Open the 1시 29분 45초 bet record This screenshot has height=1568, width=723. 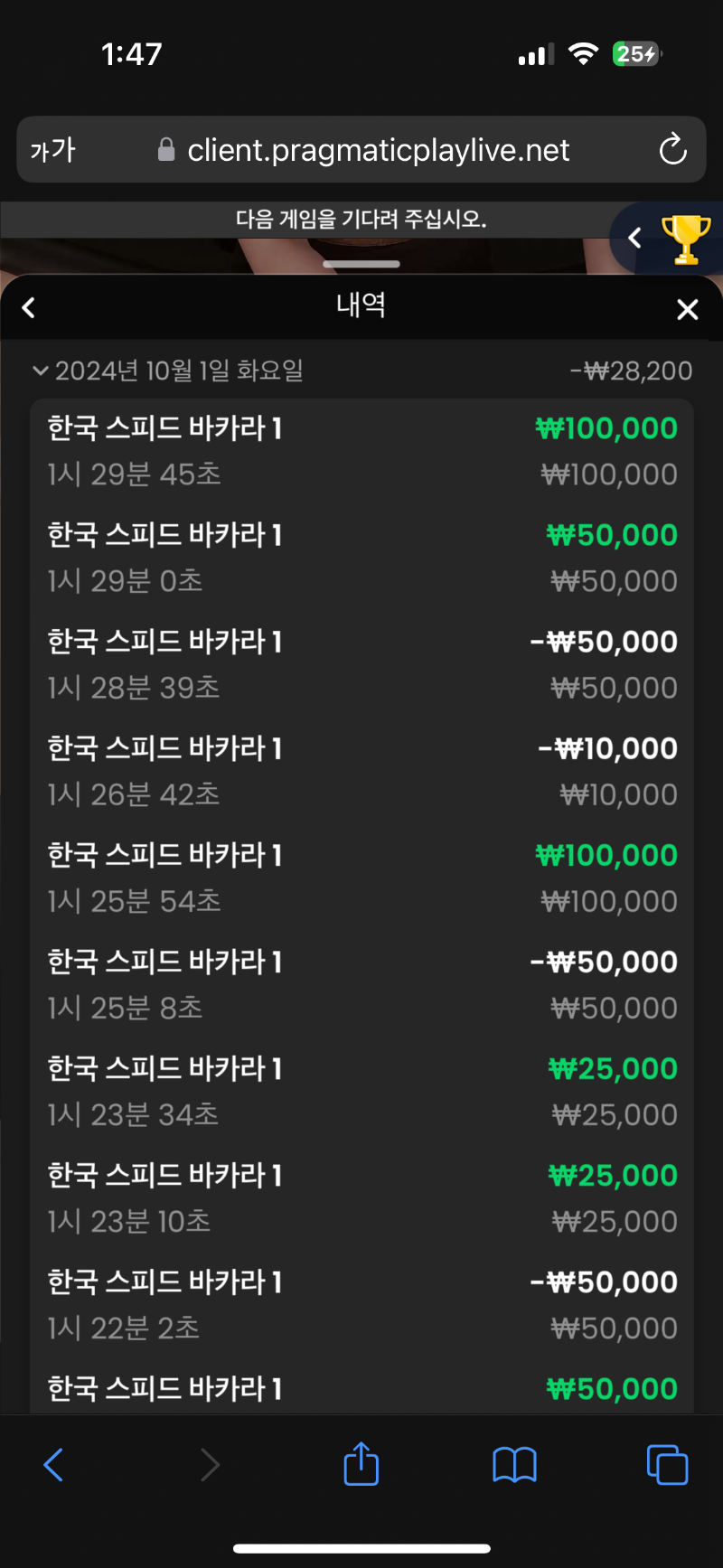click(x=361, y=451)
